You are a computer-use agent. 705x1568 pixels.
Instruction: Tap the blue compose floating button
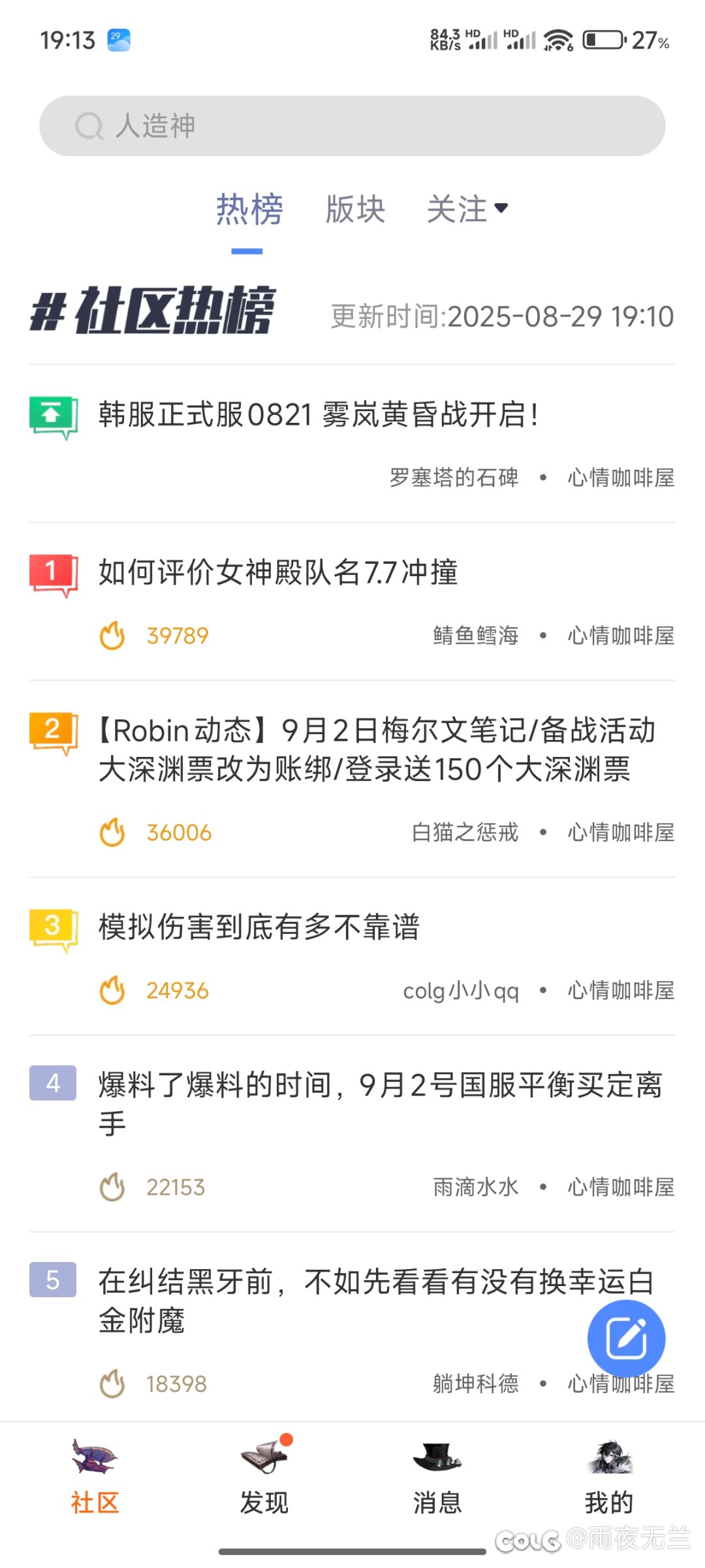[625, 1337]
